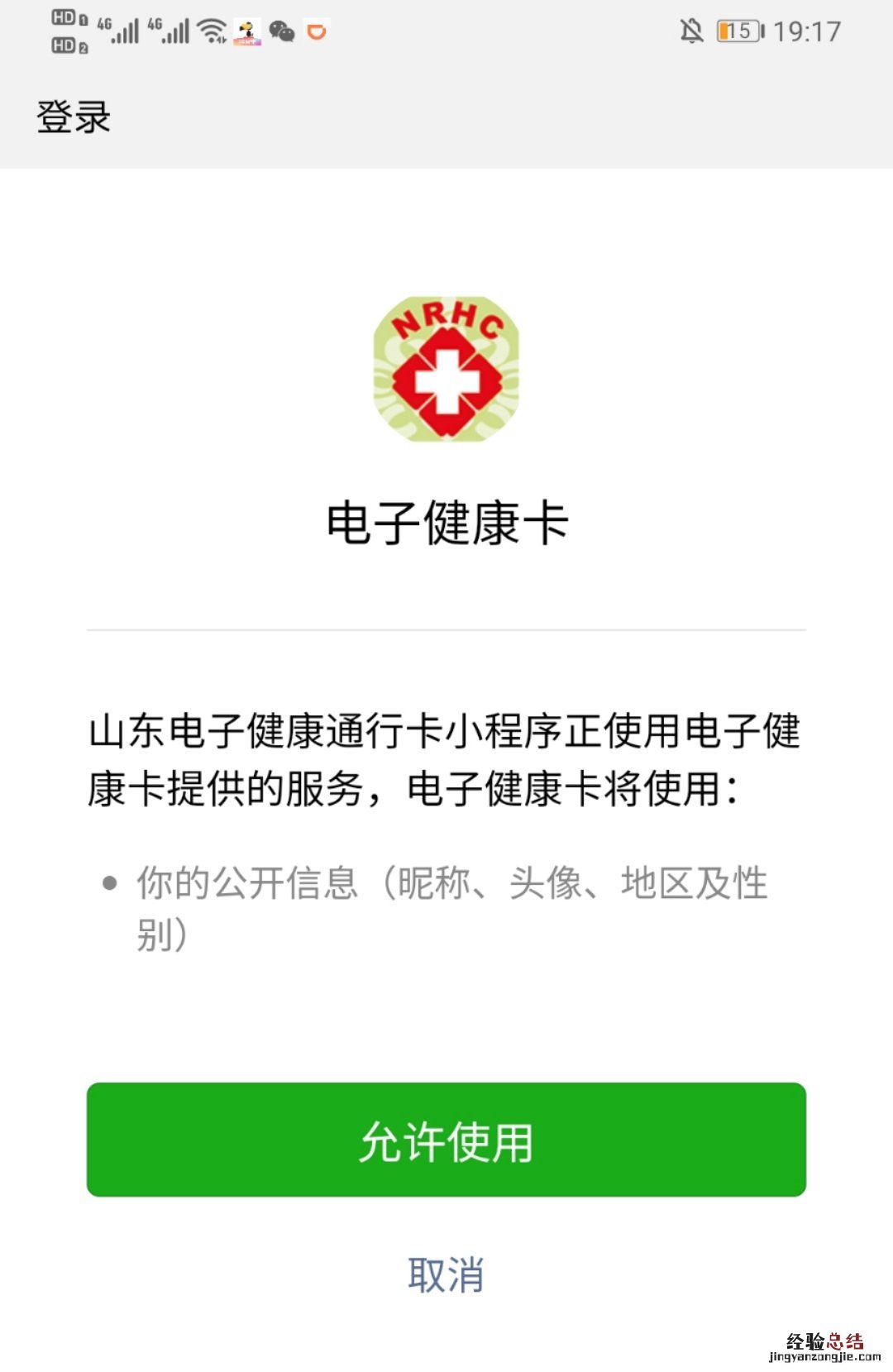Cancel authorization via 取消
Viewport: 893px width, 1372px height.
pyautogui.click(x=446, y=1274)
